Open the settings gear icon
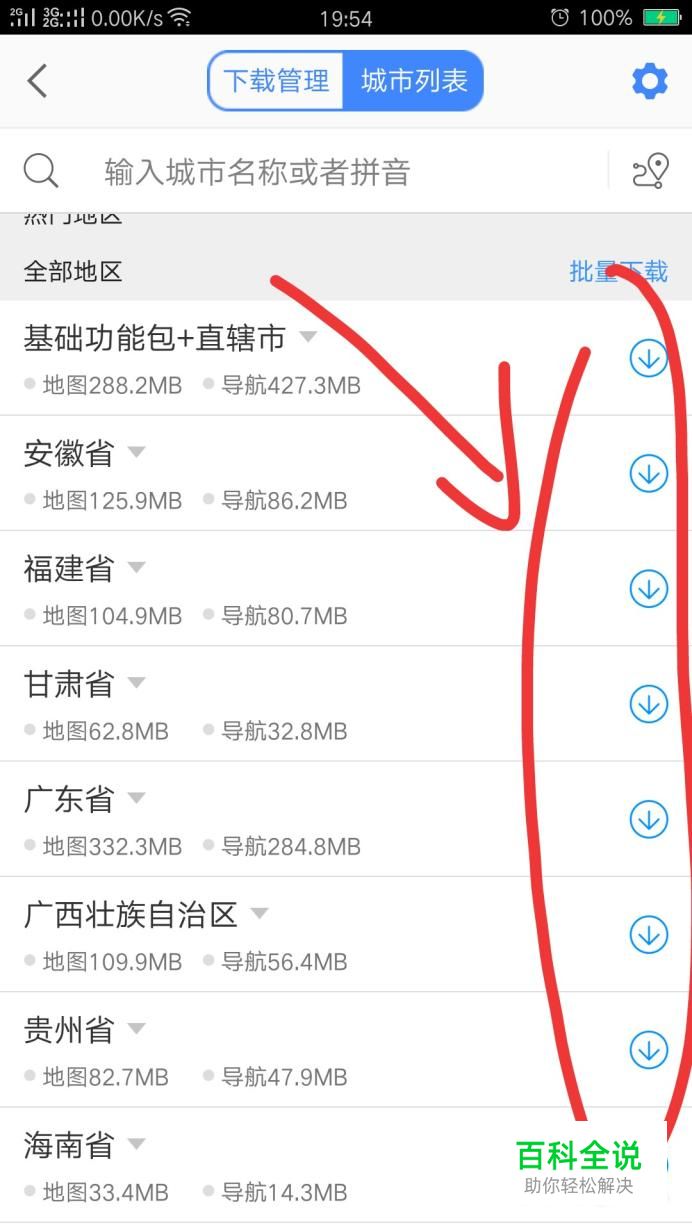Image resolution: width=692 pixels, height=1230 pixels. click(649, 81)
